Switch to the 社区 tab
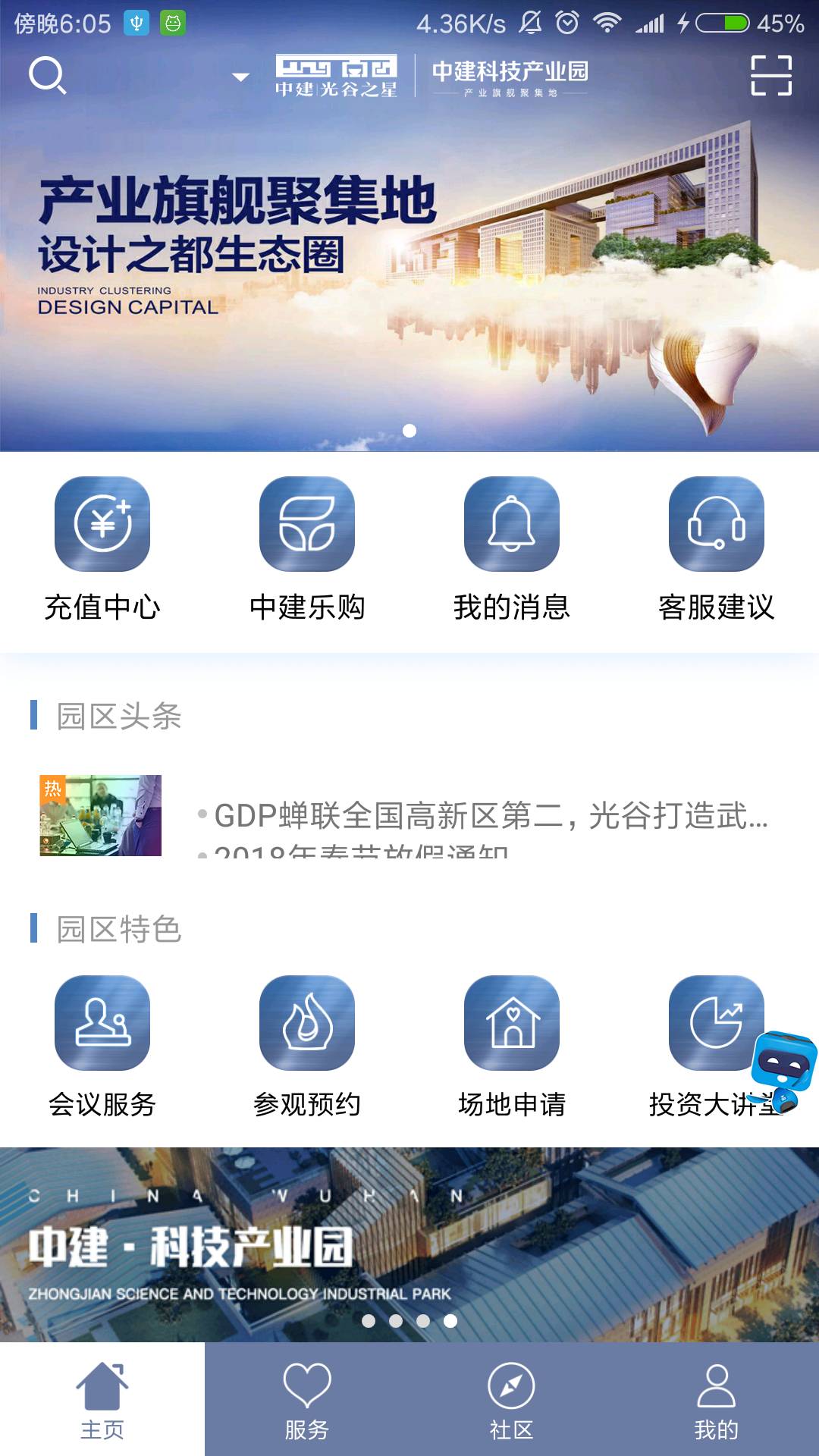The width and height of the screenshot is (819, 1456). coord(512,1400)
